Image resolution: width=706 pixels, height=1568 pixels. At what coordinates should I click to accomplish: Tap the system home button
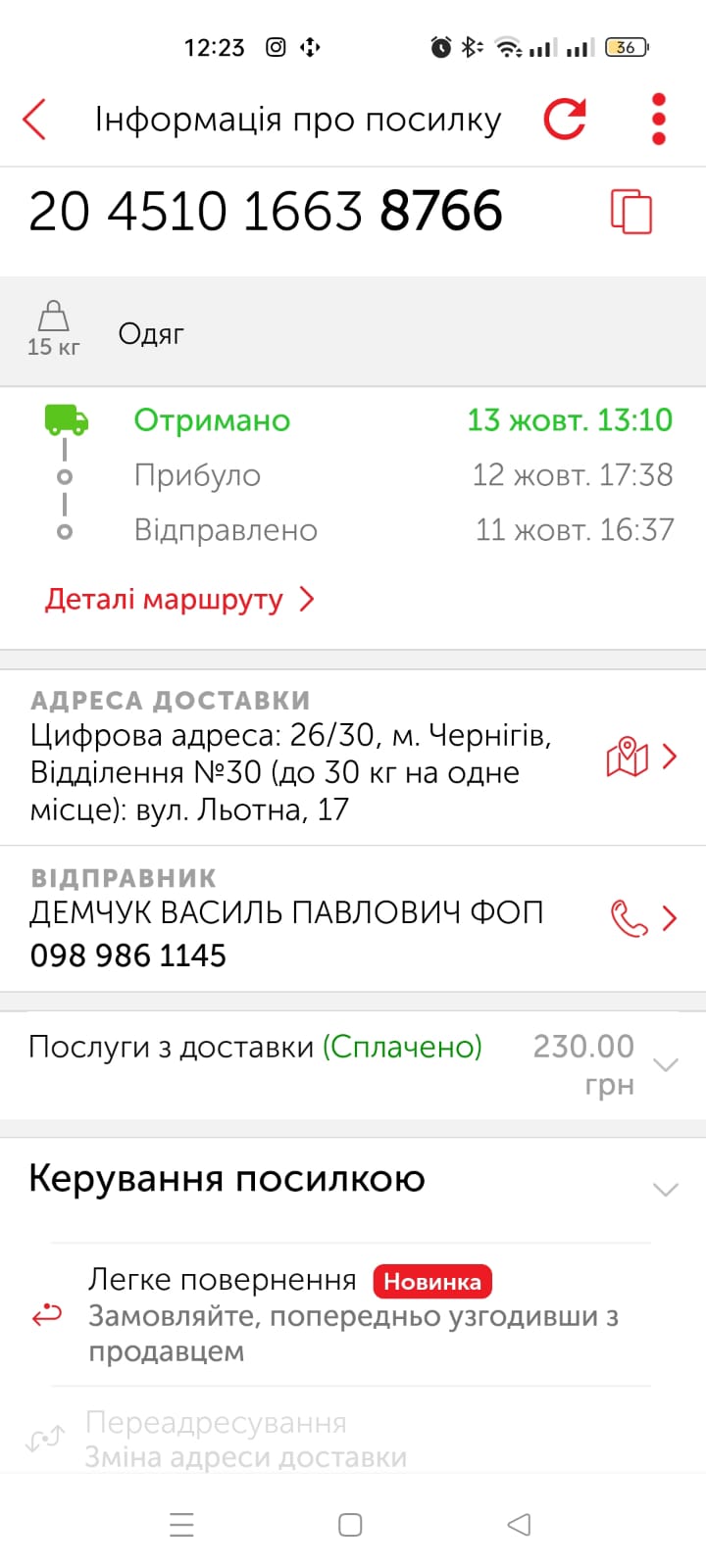coord(350,1525)
